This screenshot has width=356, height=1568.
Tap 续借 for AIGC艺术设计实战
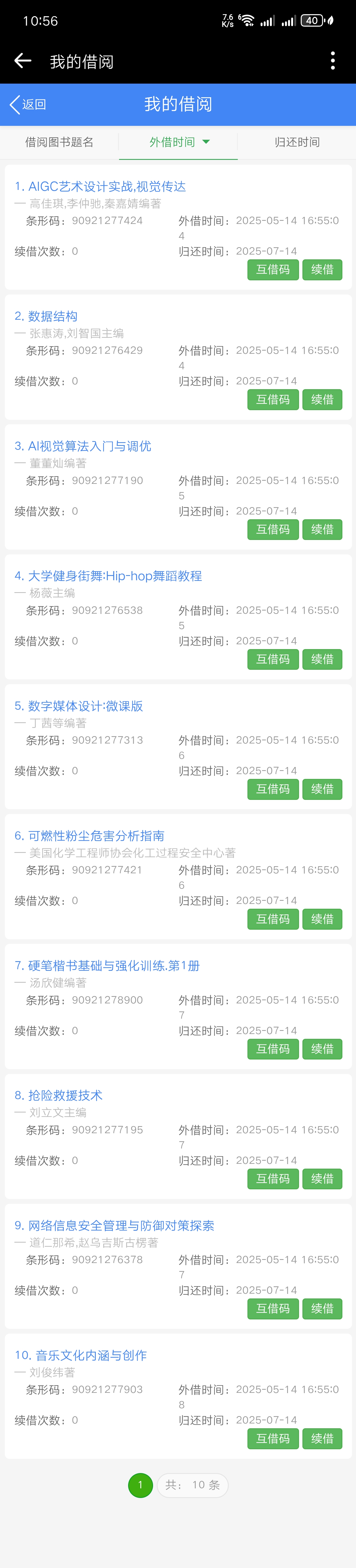322,270
